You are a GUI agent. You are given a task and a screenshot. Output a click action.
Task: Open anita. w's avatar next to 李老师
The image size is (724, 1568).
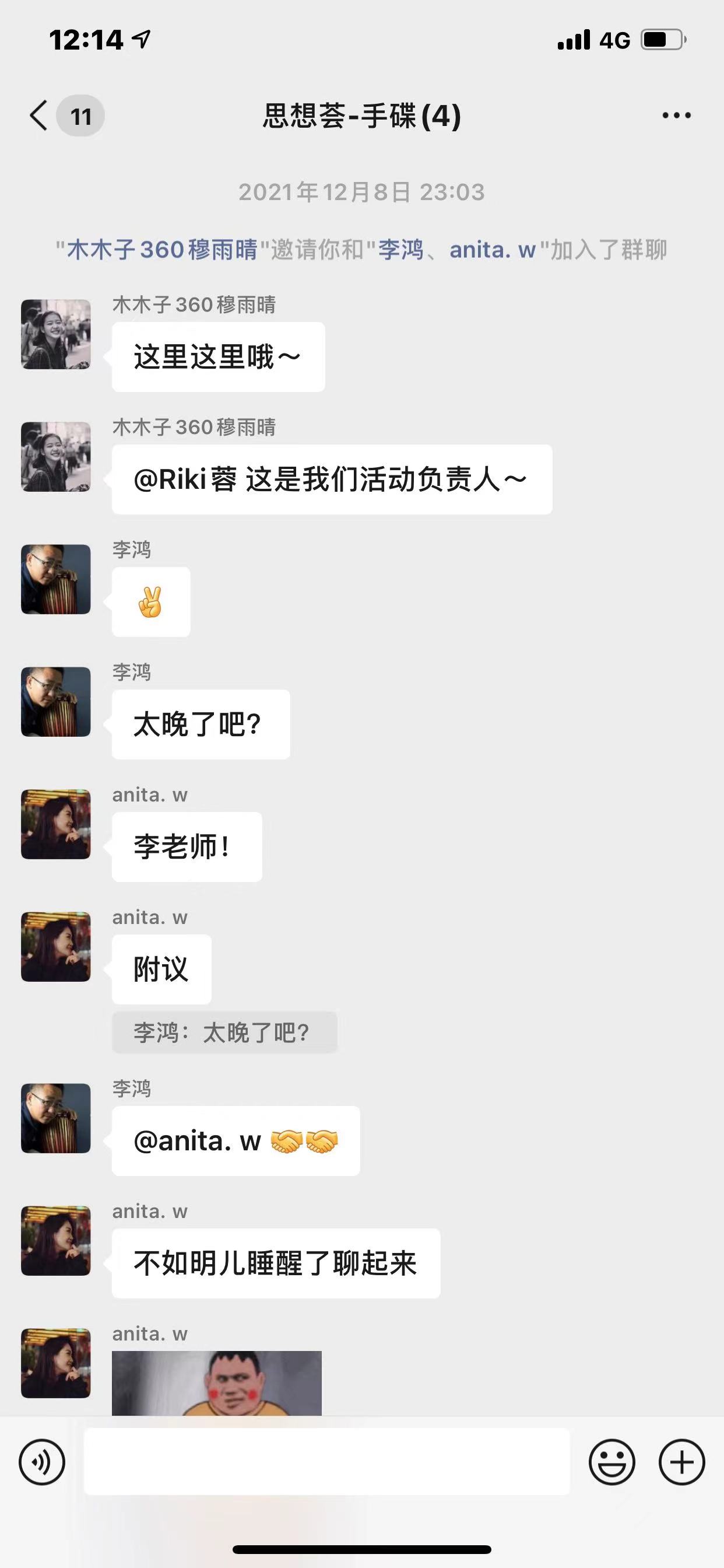tap(56, 824)
